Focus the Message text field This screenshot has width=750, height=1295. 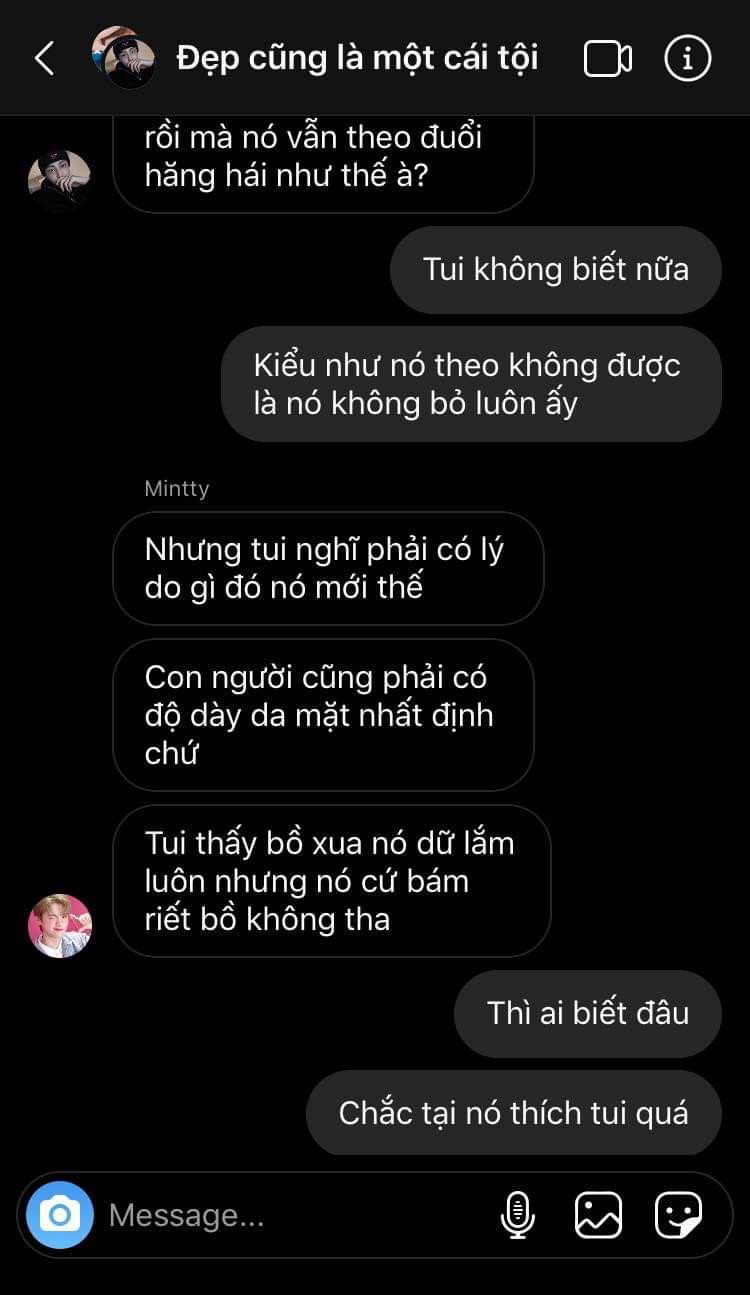tap(290, 1215)
